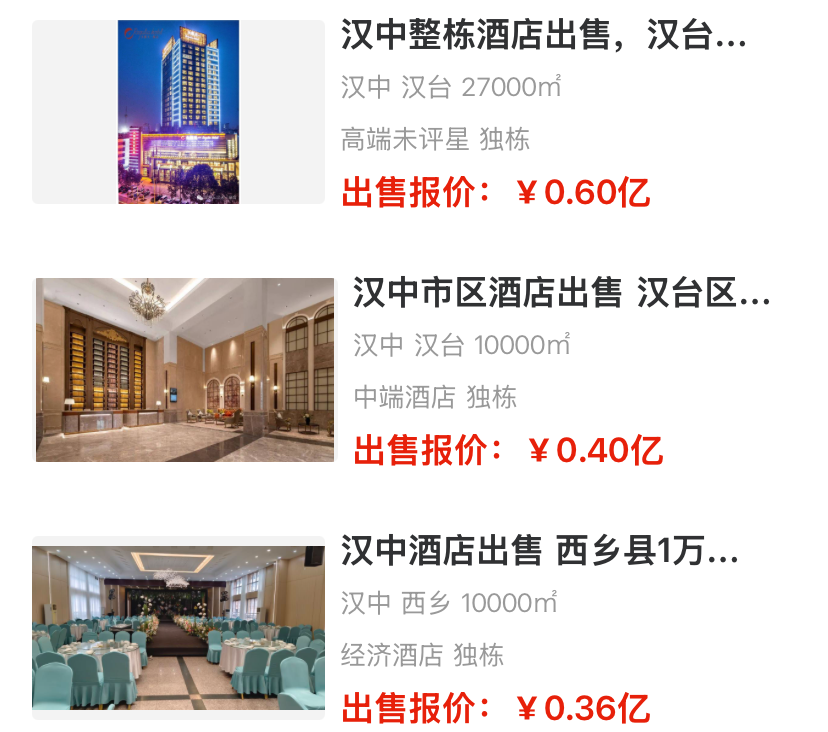Open the ¥0.36亿 西乡县 hotel listing
This screenshot has height=732, width=828.
(540, 552)
